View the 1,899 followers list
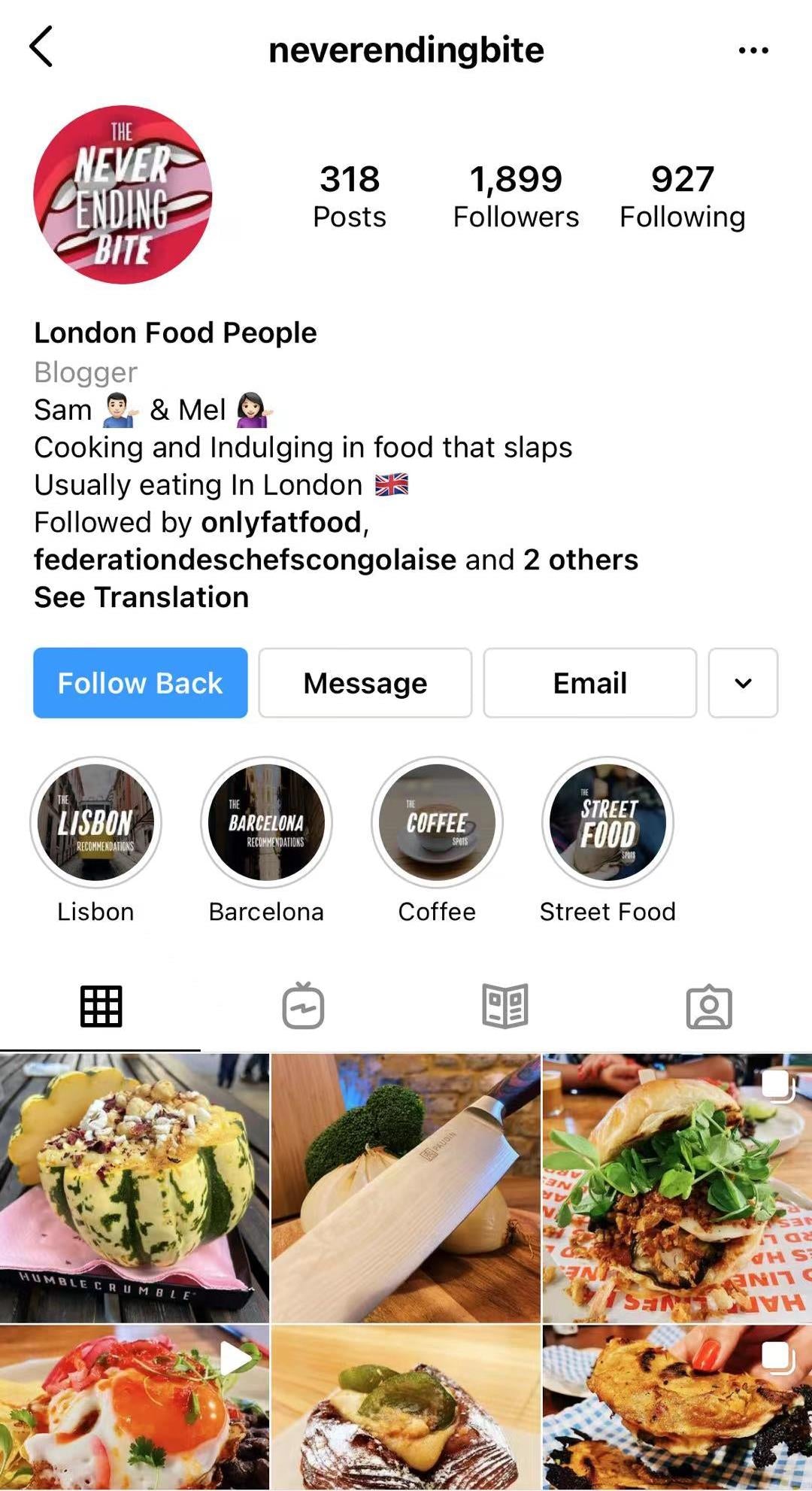The width and height of the screenshot is (812, 1491). coord(516,196)
